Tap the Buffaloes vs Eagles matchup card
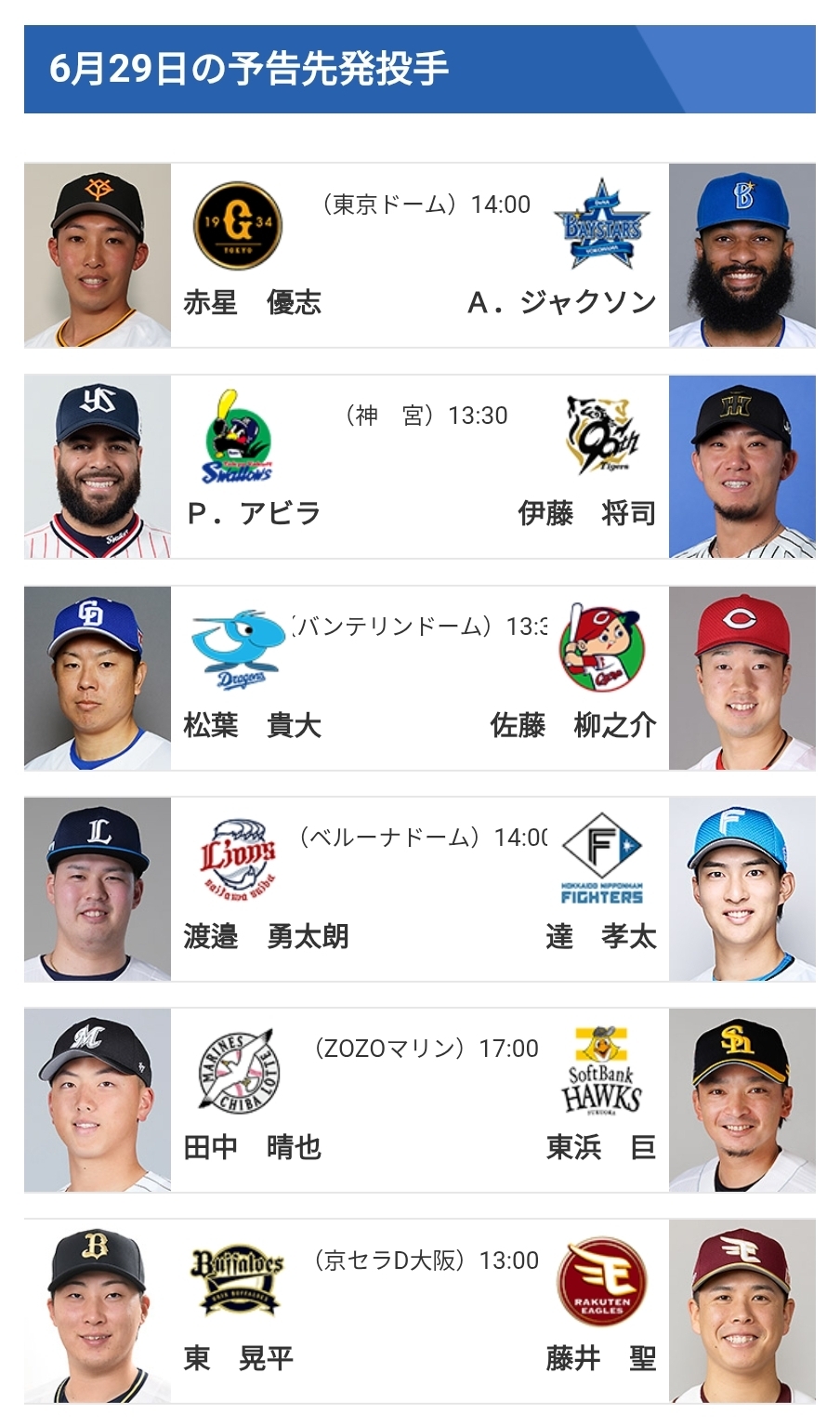840x1426 pixels. tap(420, 1311)
